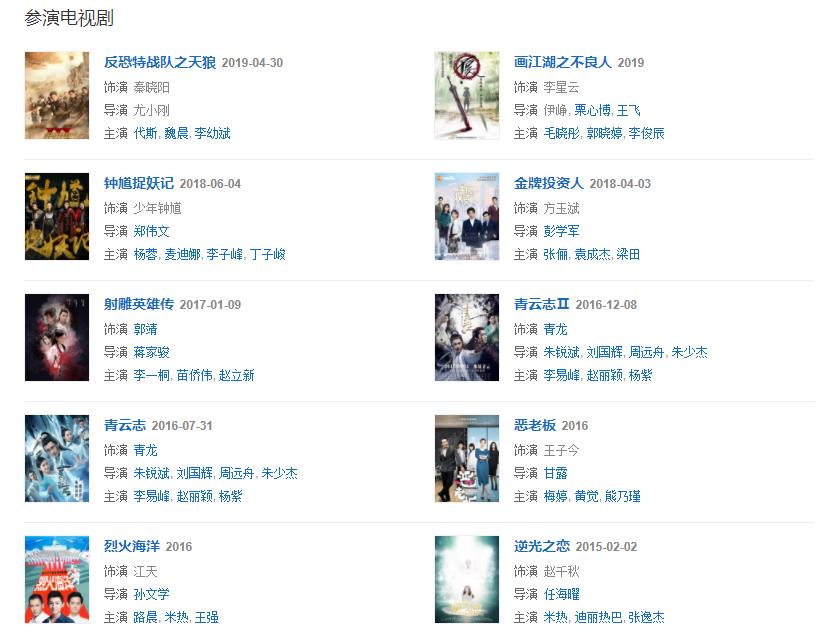Screen dimensions: 819x643
Task: Open actor 毛晓彤's profile
Action: coord(561,133)
